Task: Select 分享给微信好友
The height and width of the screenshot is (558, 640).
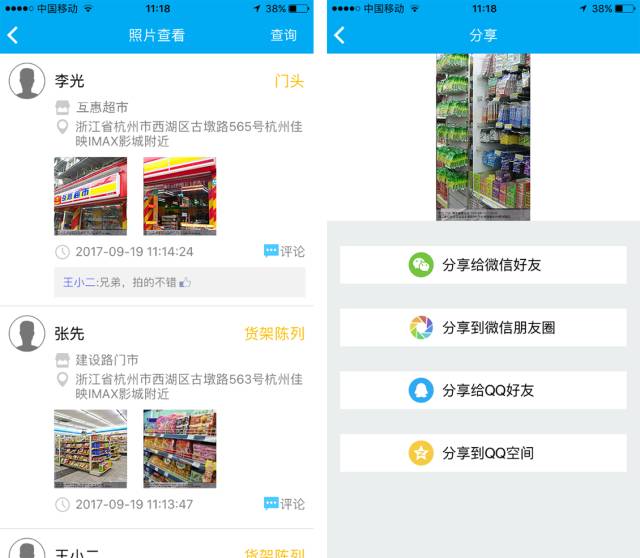Action: tap(483, 265)
